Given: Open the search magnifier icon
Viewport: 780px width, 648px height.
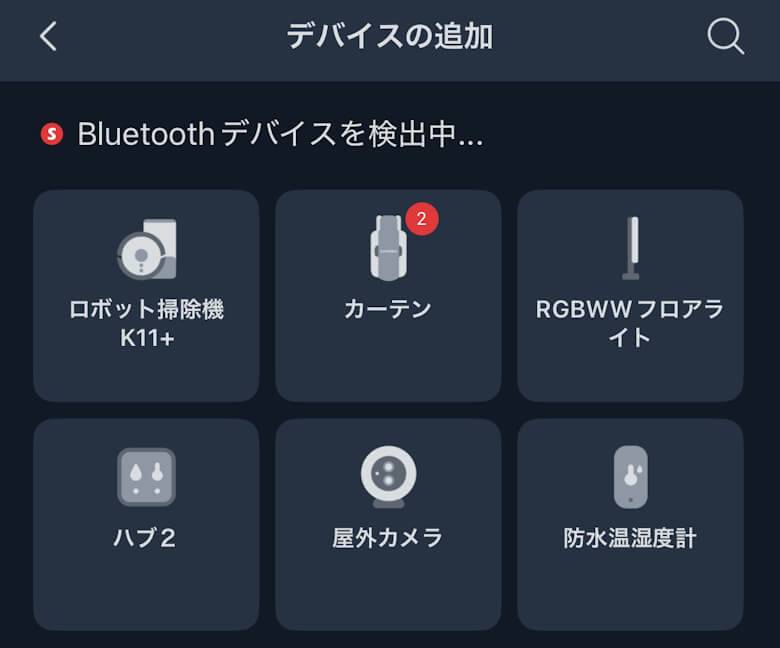Looking at the screenshot, I should [x=725, y=37].
